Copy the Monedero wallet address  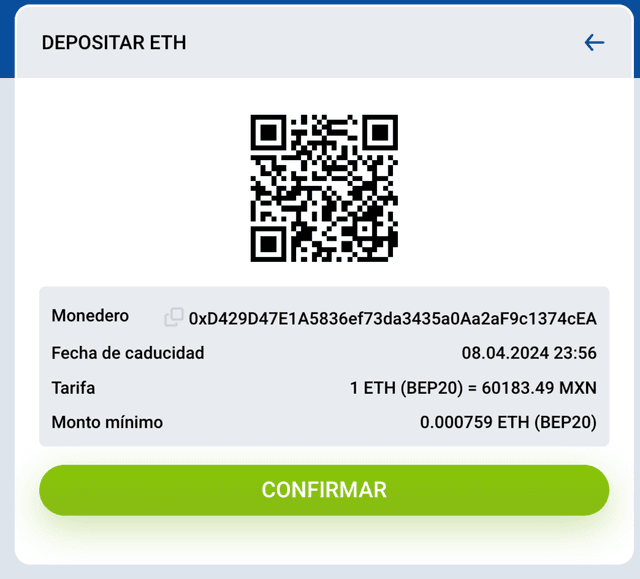click(x=174, y=317)
